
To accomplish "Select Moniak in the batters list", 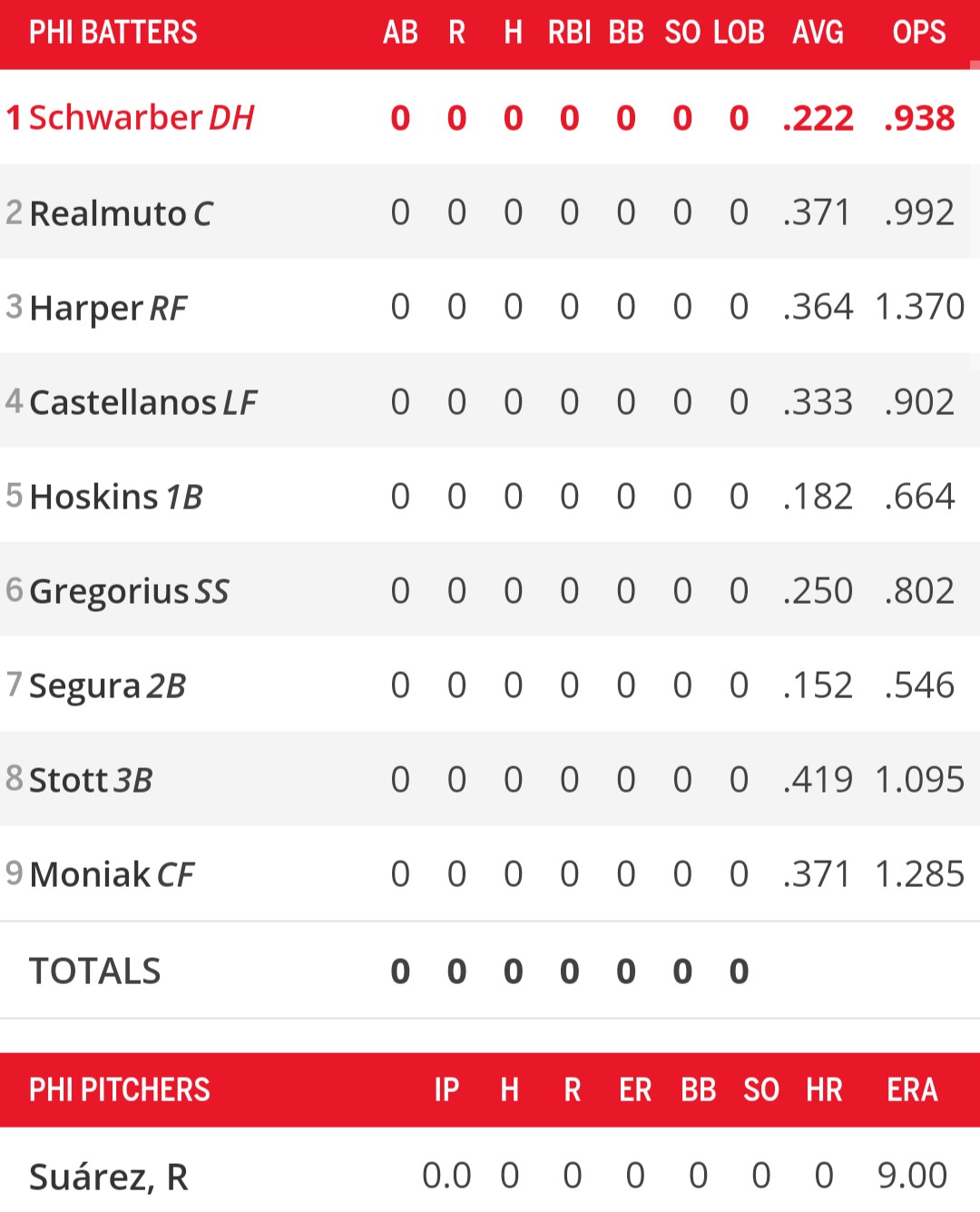I will pos(90,874).
